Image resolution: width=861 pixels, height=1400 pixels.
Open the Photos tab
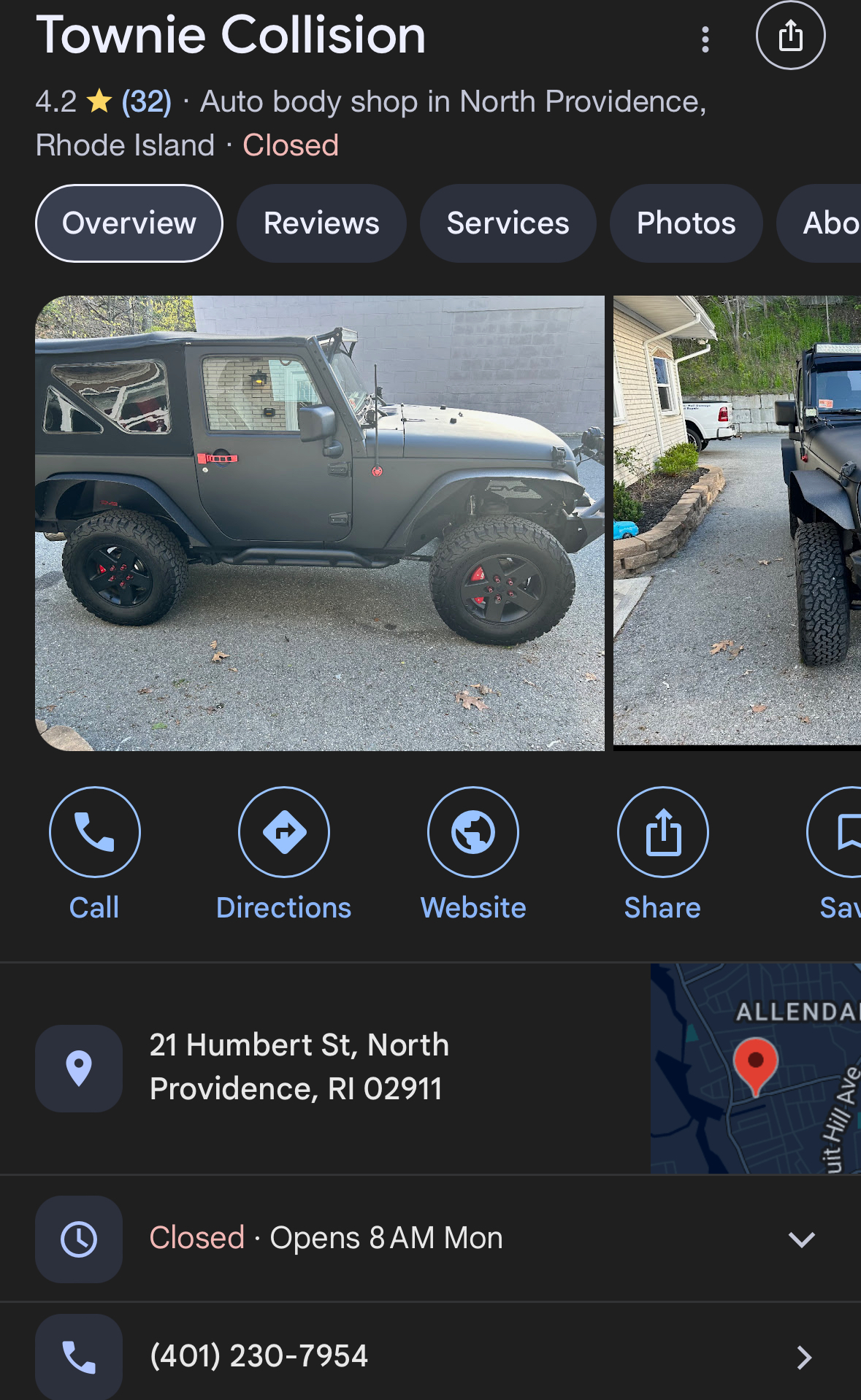tap(686, 223)
